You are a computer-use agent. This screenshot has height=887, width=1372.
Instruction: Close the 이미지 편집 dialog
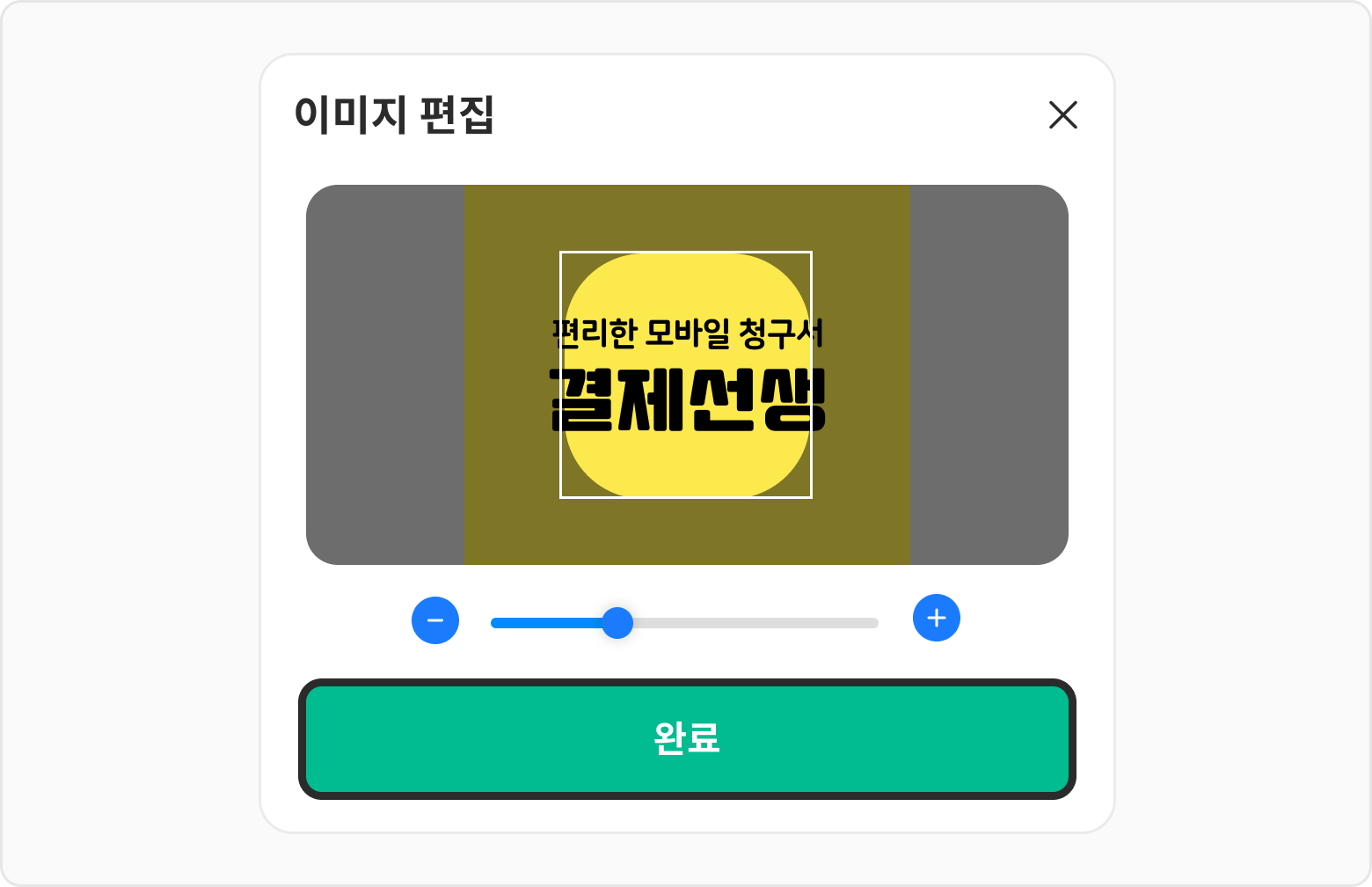tap(1062, 115)
